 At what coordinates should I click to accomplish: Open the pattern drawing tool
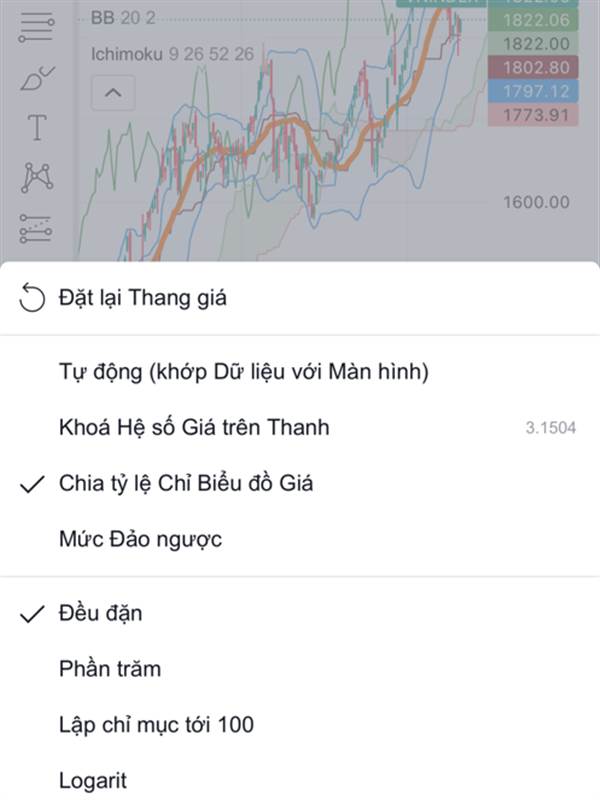[x=37, y=177]
